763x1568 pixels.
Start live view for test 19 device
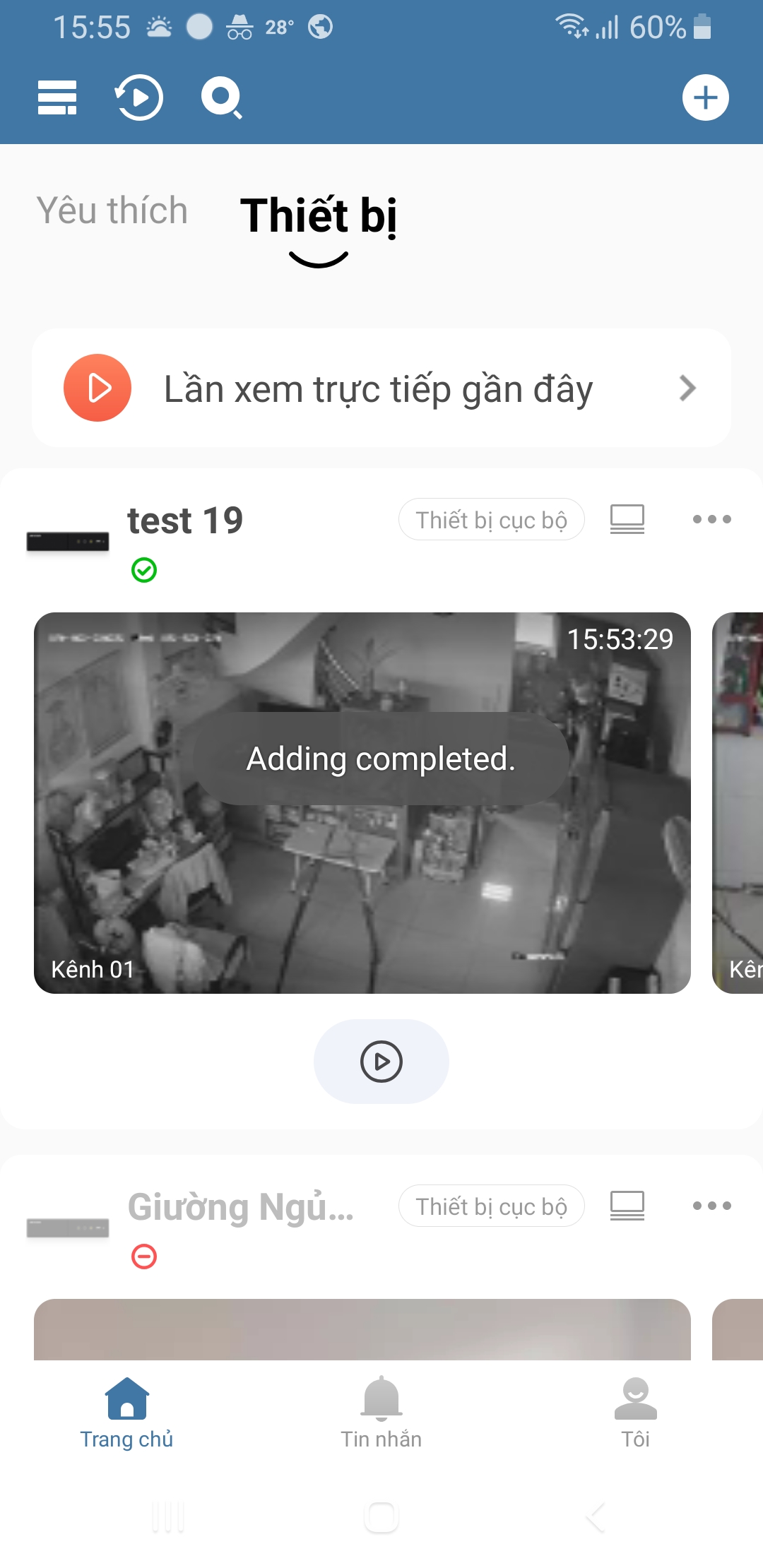pos(381,1061)
